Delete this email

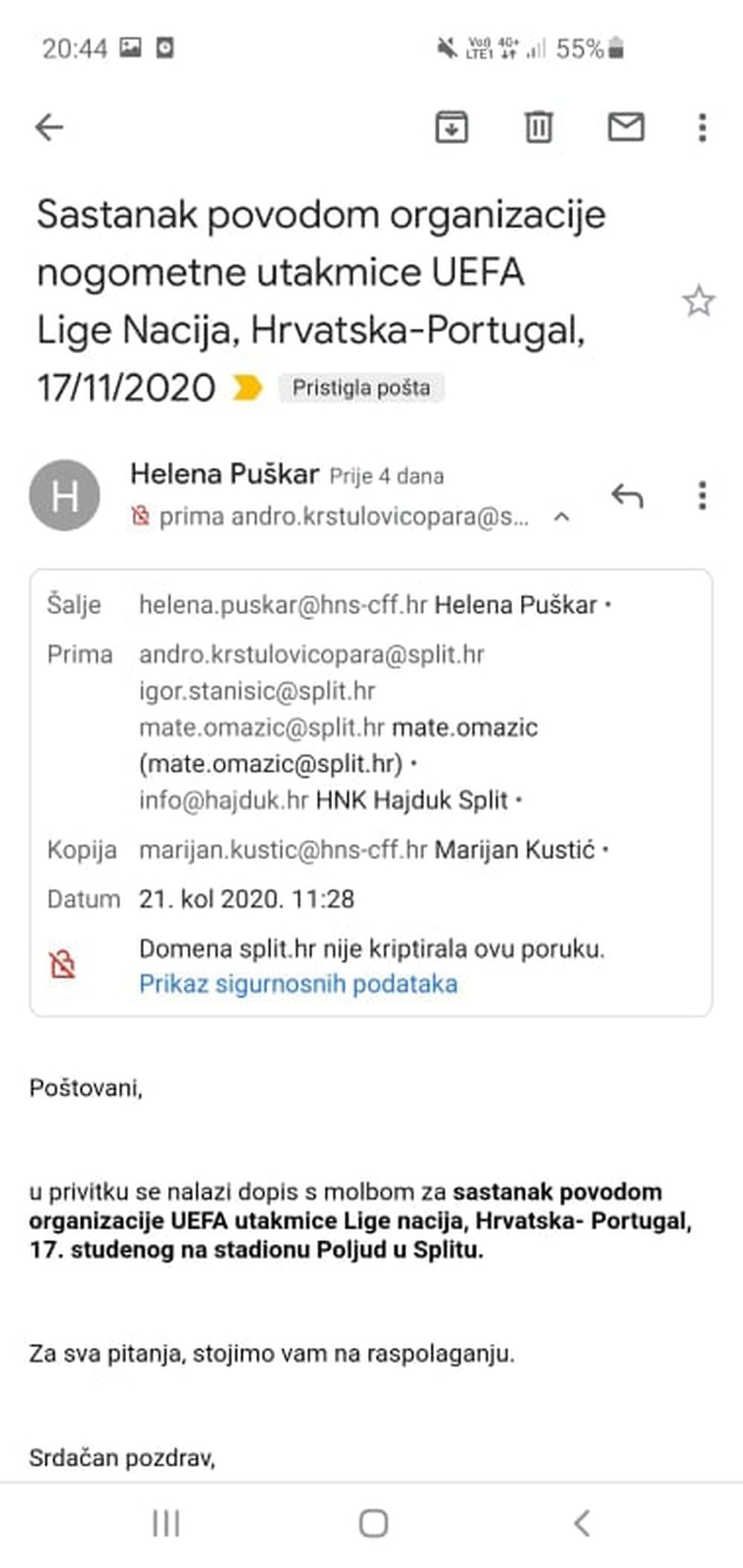click(539, 127)
